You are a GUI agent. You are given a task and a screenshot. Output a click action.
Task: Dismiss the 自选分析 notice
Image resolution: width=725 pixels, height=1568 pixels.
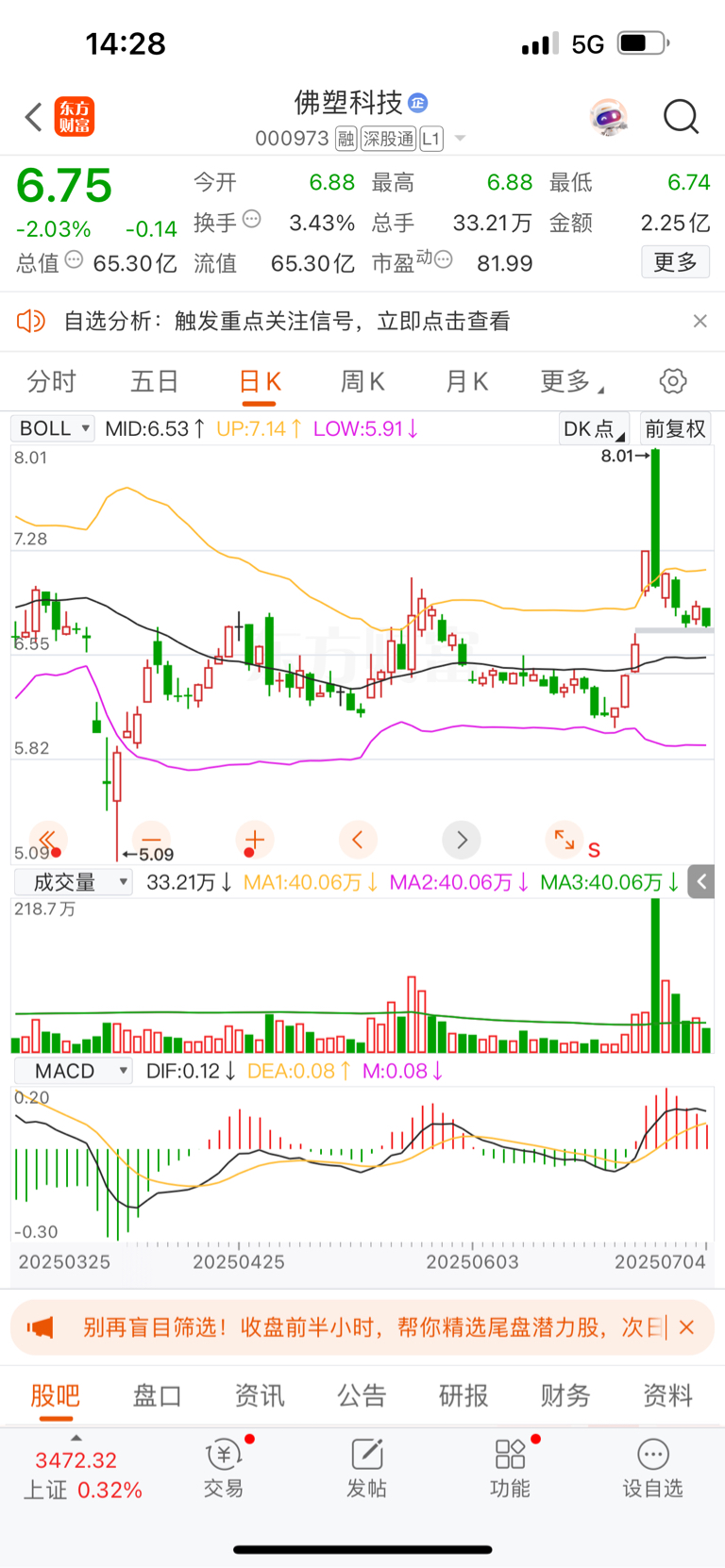700,322
